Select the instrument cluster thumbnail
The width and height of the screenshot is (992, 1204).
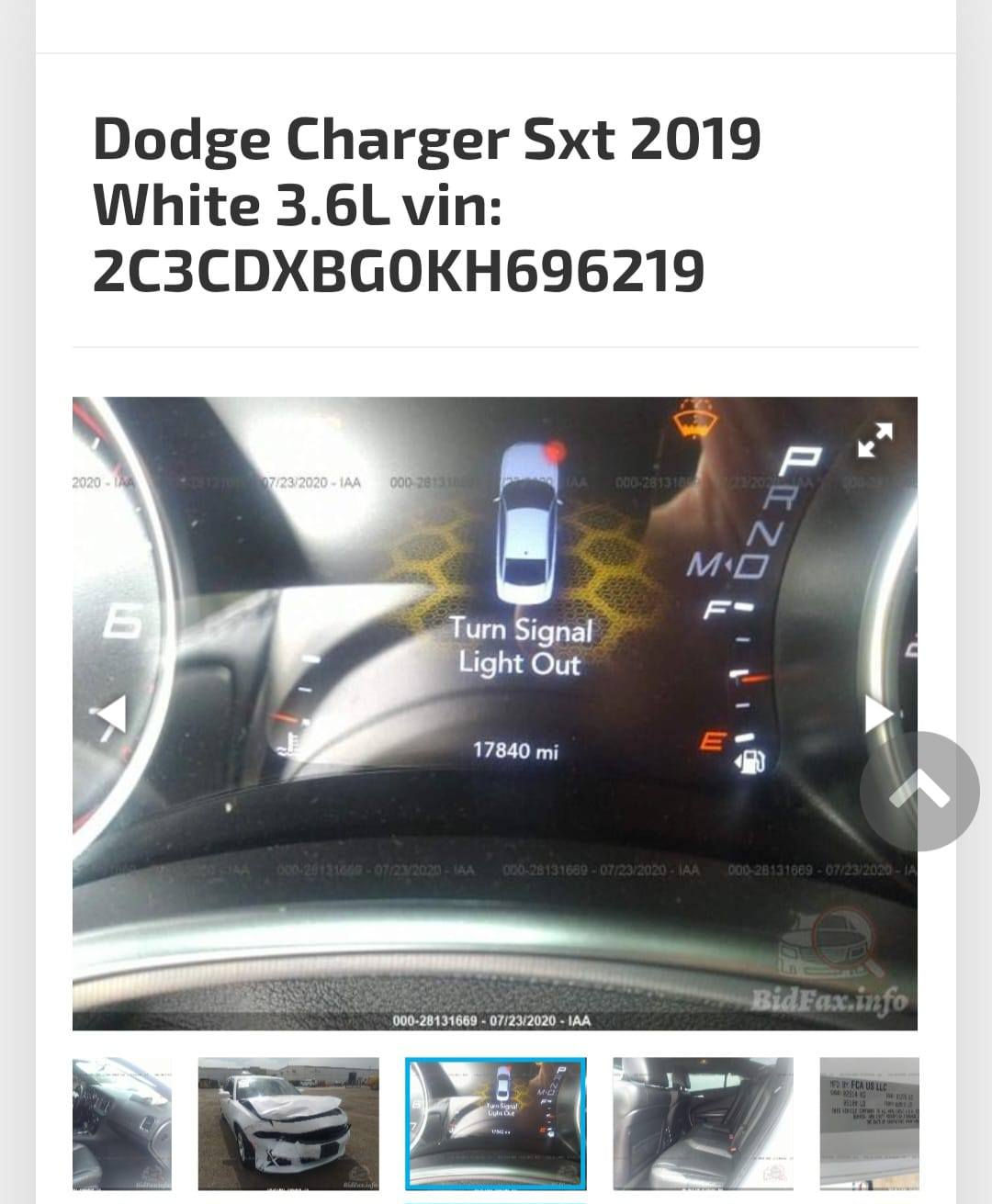pyautogui.click(x=496, y=1123)
